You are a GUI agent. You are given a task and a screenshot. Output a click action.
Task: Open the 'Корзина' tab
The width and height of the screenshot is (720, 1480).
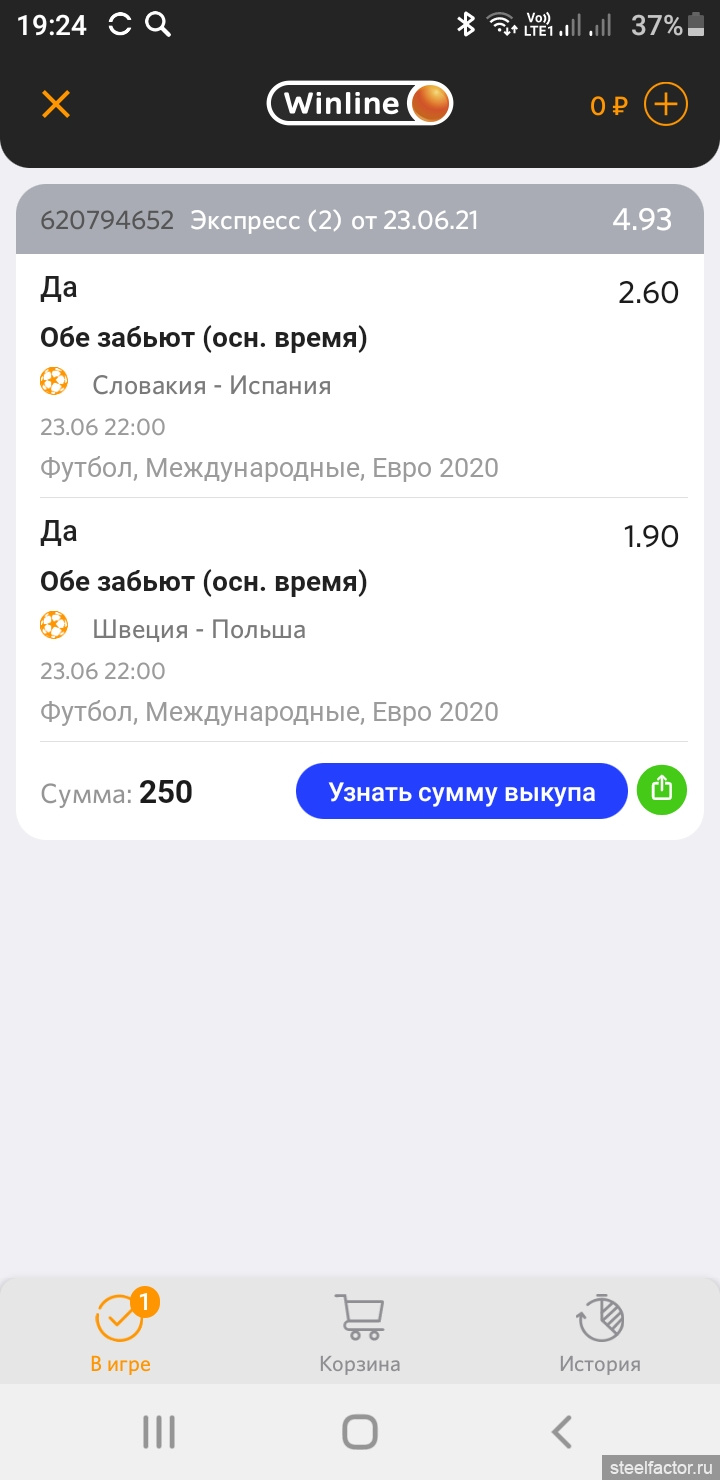coord(360,1332)
